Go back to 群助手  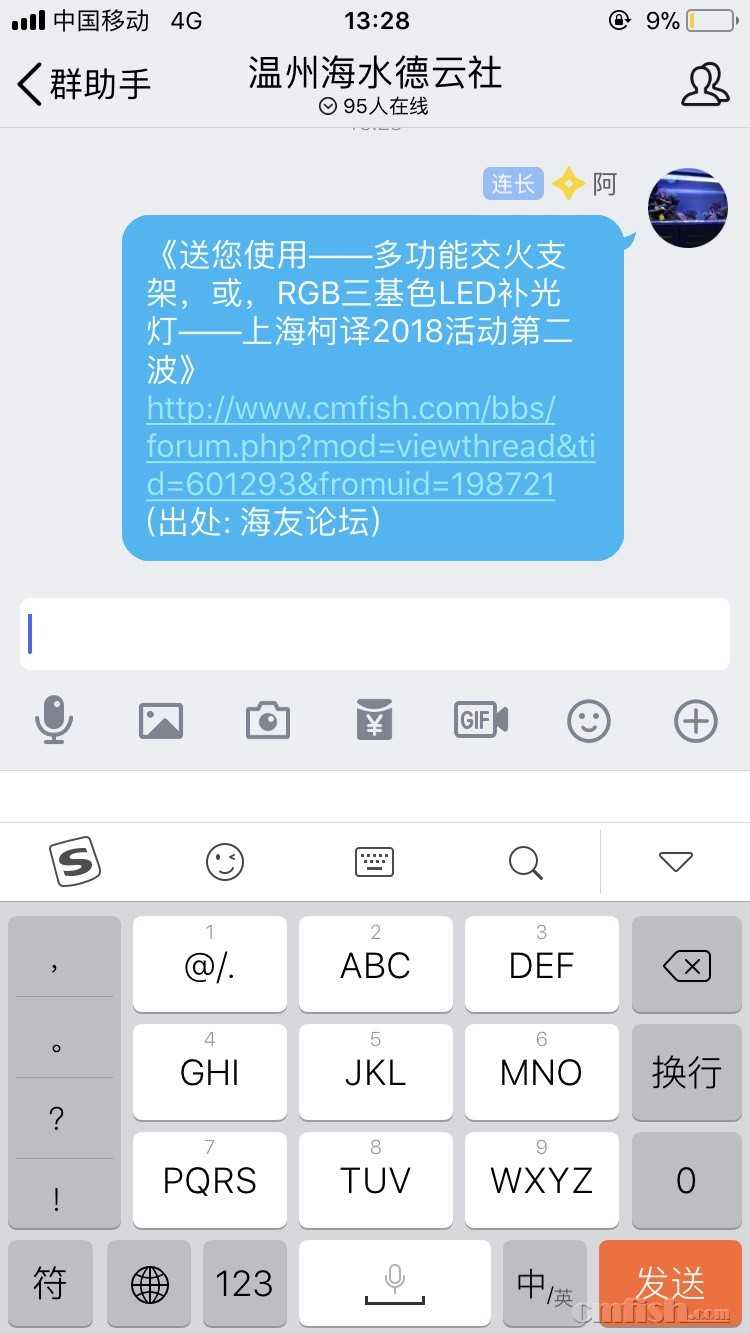coord(84,84)
